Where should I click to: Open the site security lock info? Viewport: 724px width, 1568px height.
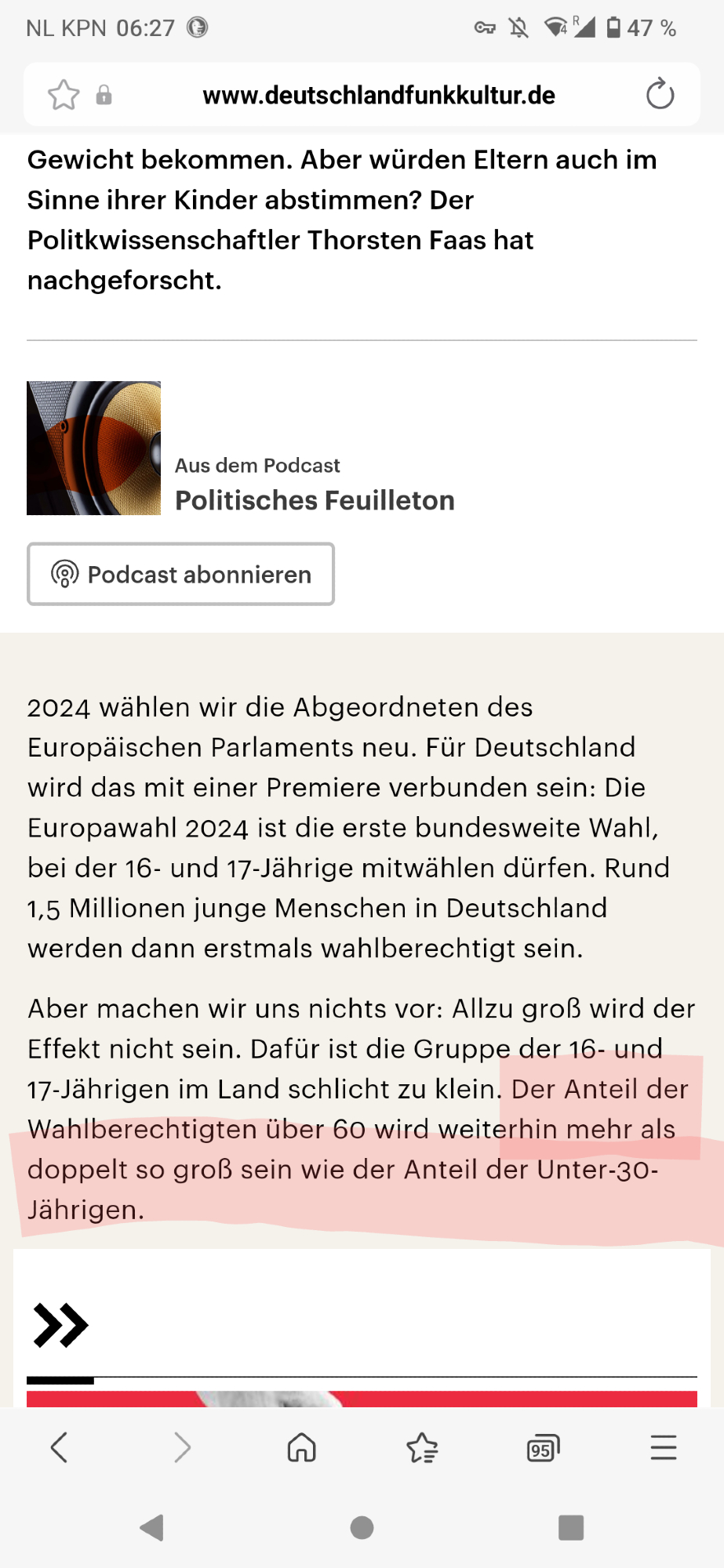(x=104, y=96)
